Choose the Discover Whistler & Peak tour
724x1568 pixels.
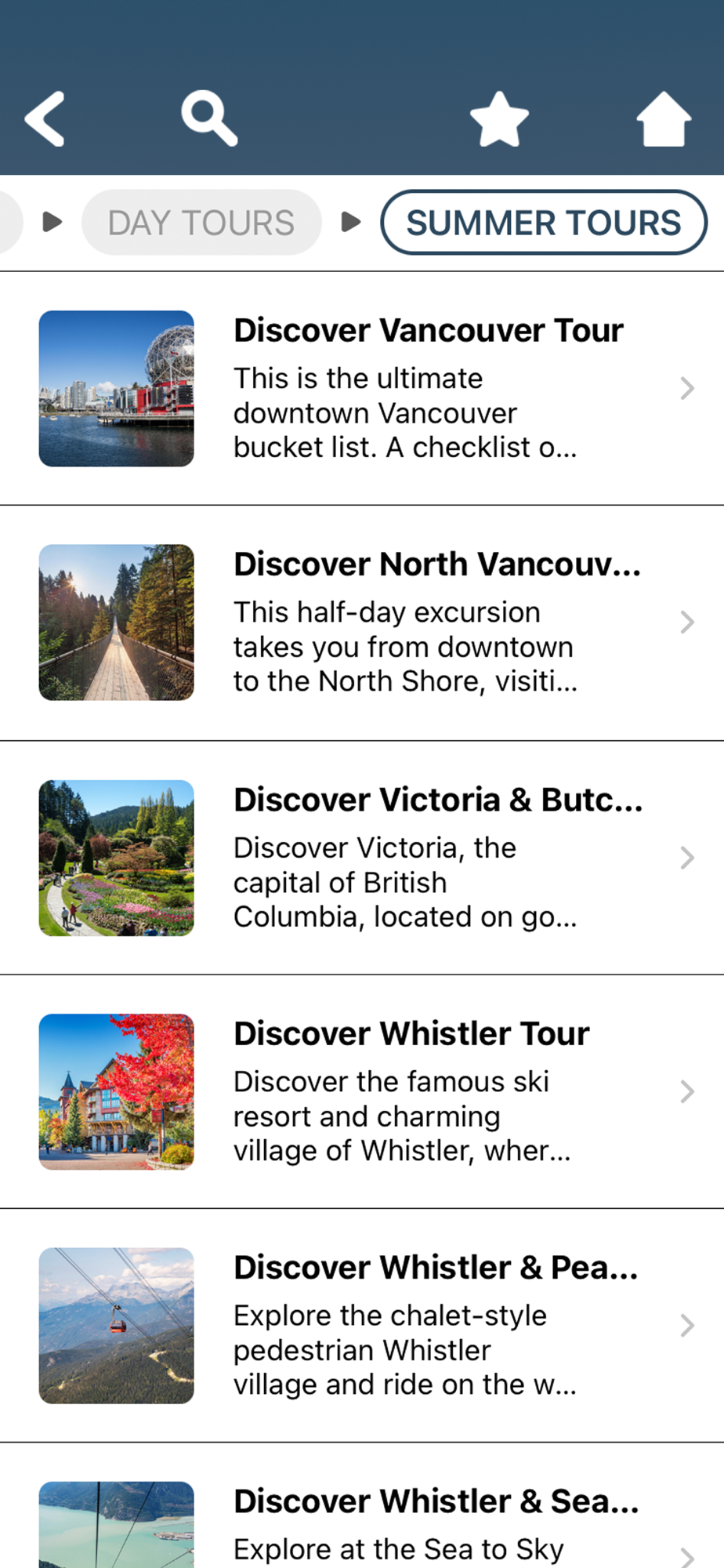(x=362, y=1325)
